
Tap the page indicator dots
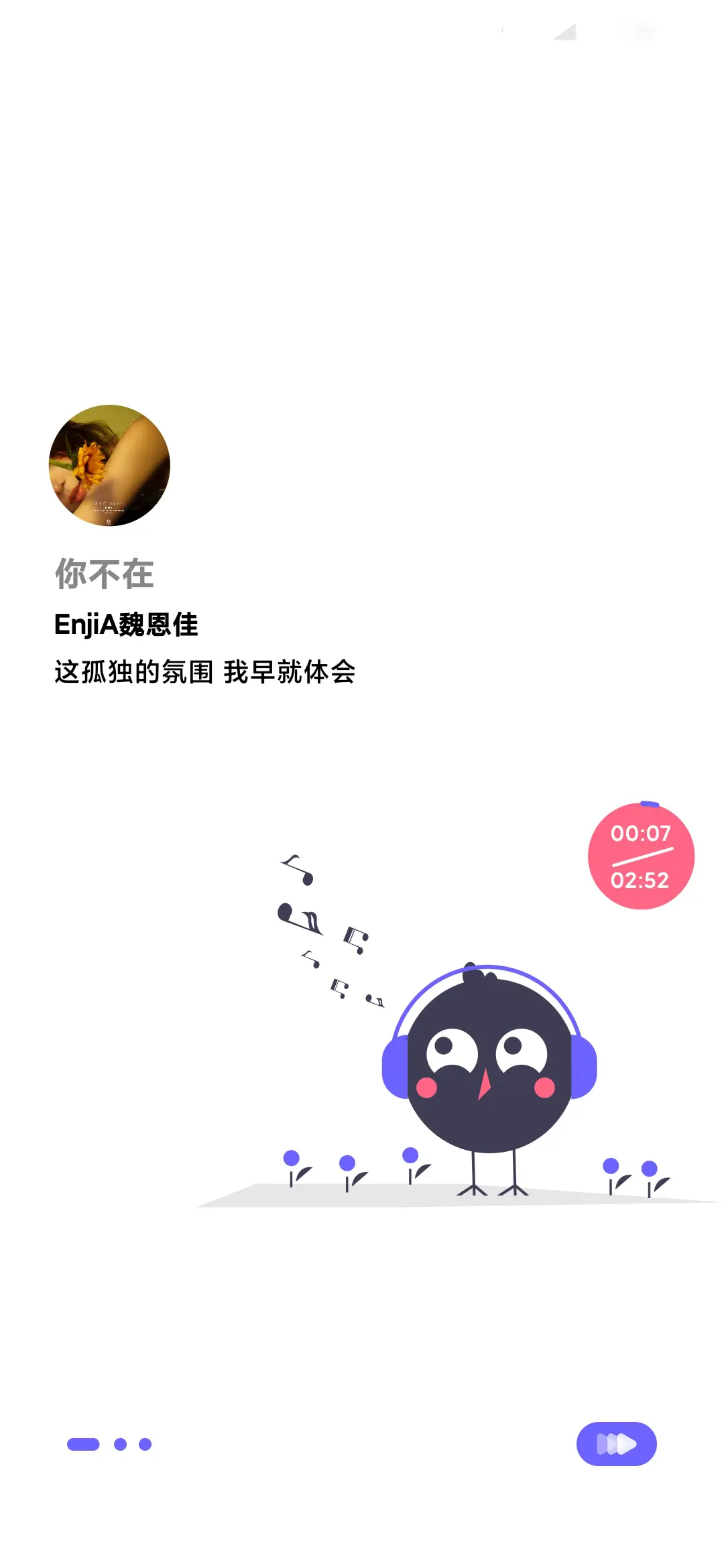pos(109,1444)
